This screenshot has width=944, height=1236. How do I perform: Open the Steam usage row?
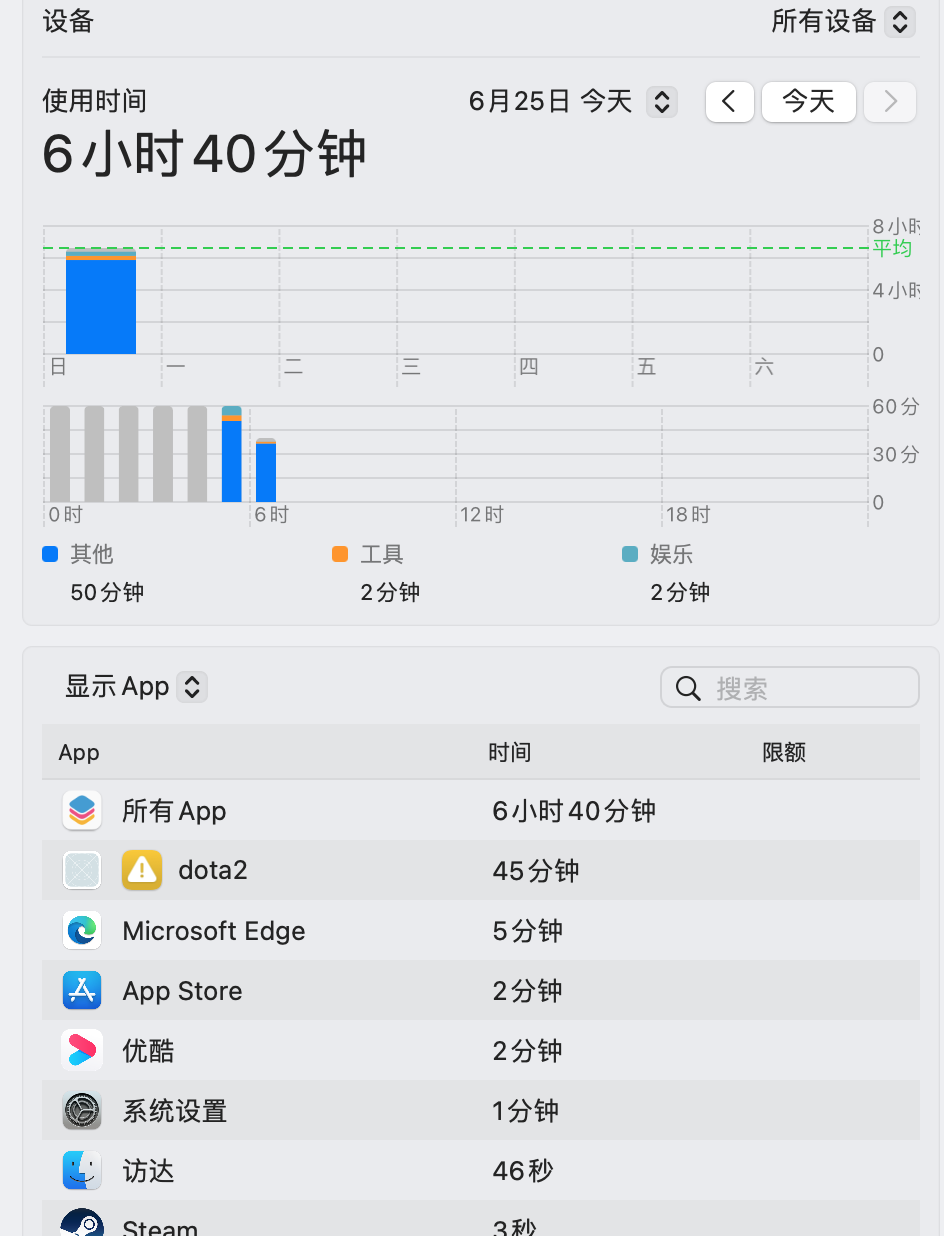pyautogui.click(x=160, y=1226)
